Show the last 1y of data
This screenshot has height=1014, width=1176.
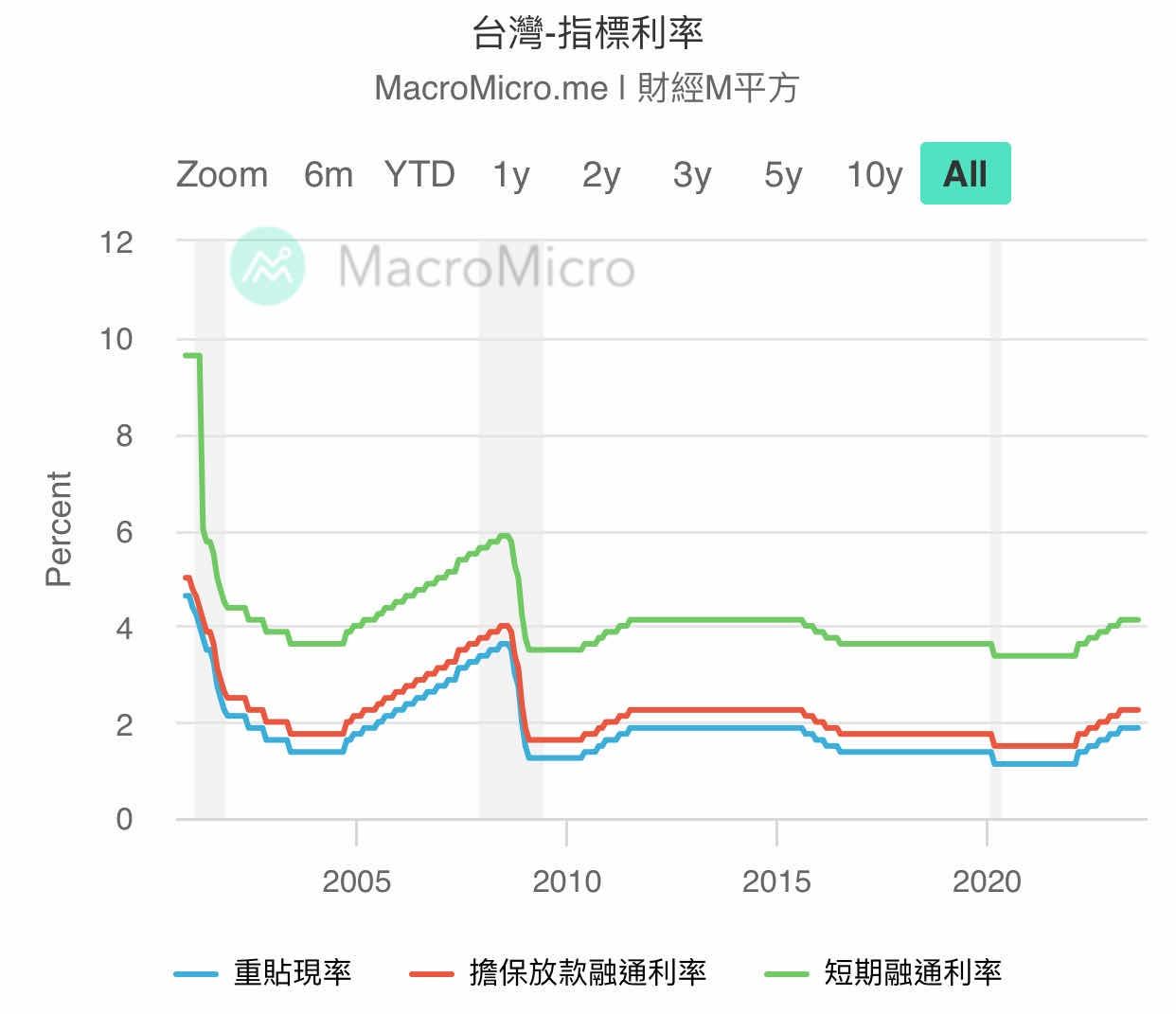(x=510, y=174)
